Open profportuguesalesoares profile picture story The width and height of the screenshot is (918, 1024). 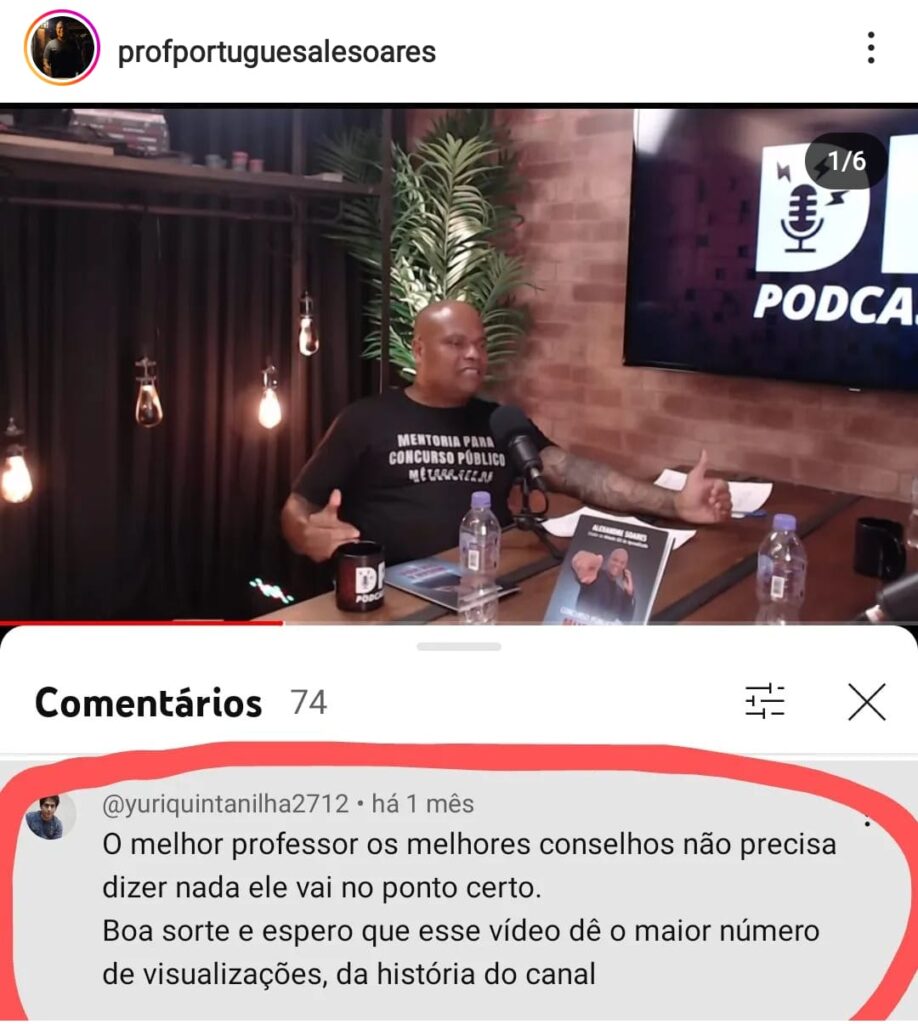point(62,48)
